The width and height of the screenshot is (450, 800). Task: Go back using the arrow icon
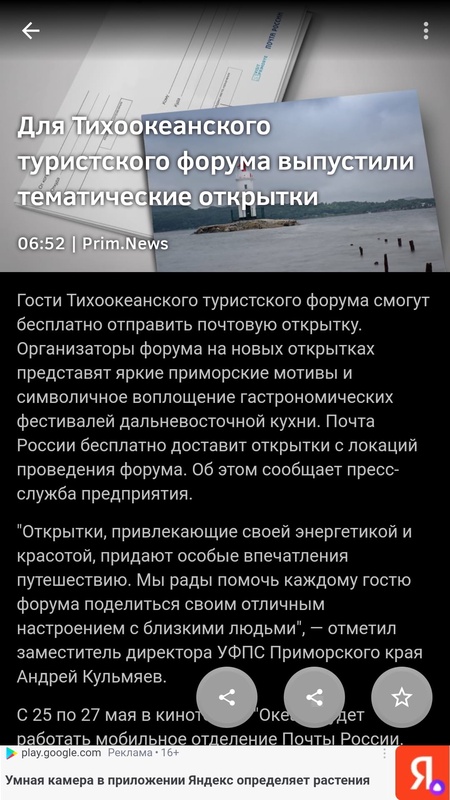click(x=31, y=31)
